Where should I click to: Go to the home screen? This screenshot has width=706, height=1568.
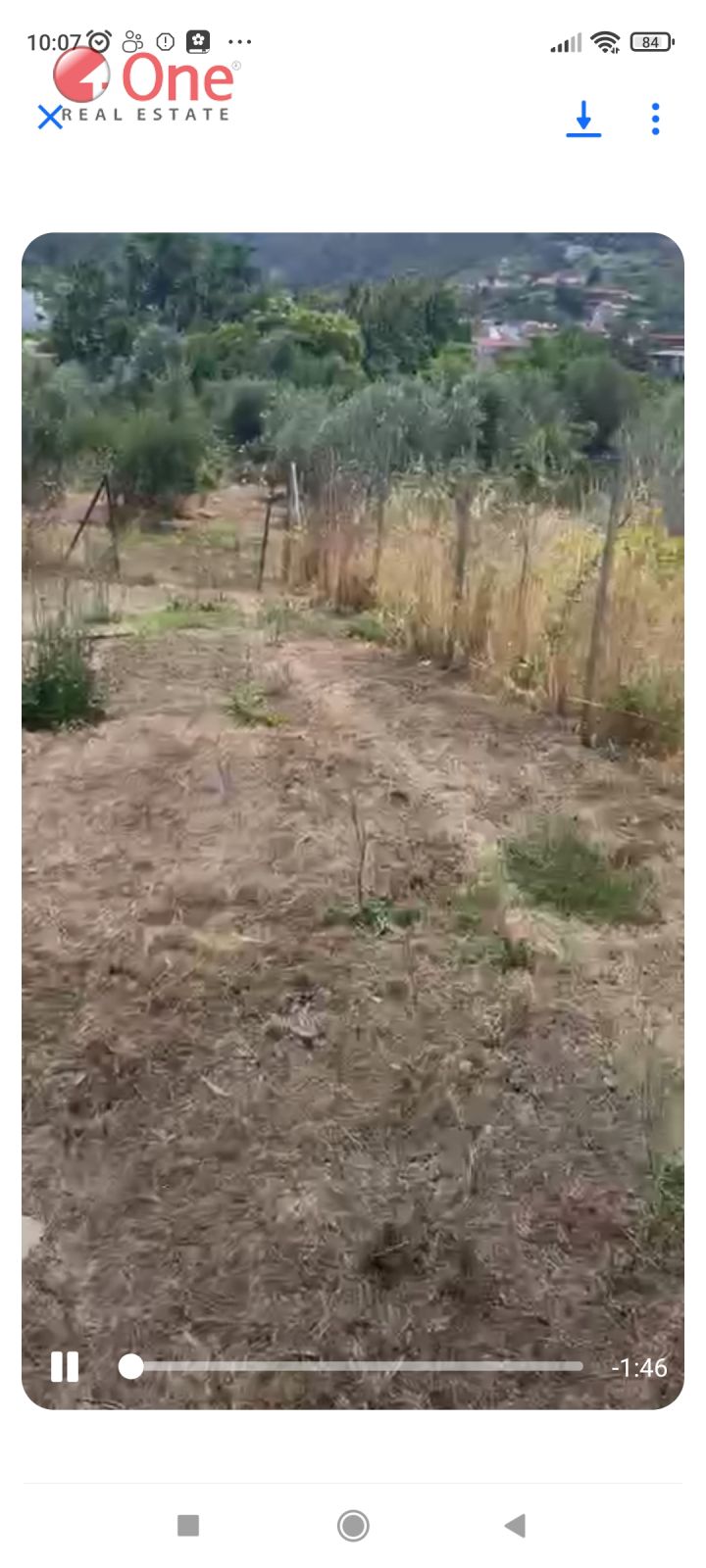(353, 1525)
